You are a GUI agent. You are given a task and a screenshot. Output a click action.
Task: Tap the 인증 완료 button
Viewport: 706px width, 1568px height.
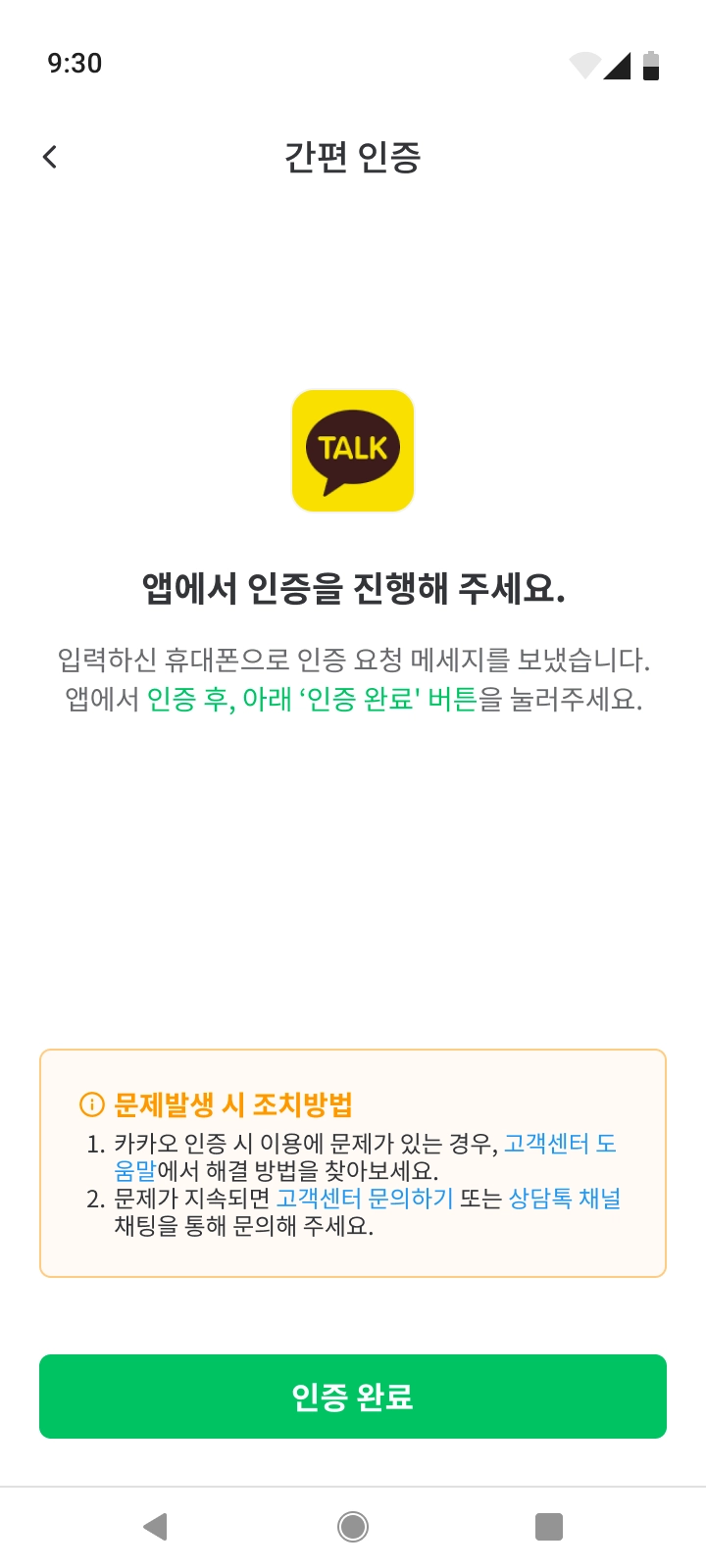click(353, 1396)
